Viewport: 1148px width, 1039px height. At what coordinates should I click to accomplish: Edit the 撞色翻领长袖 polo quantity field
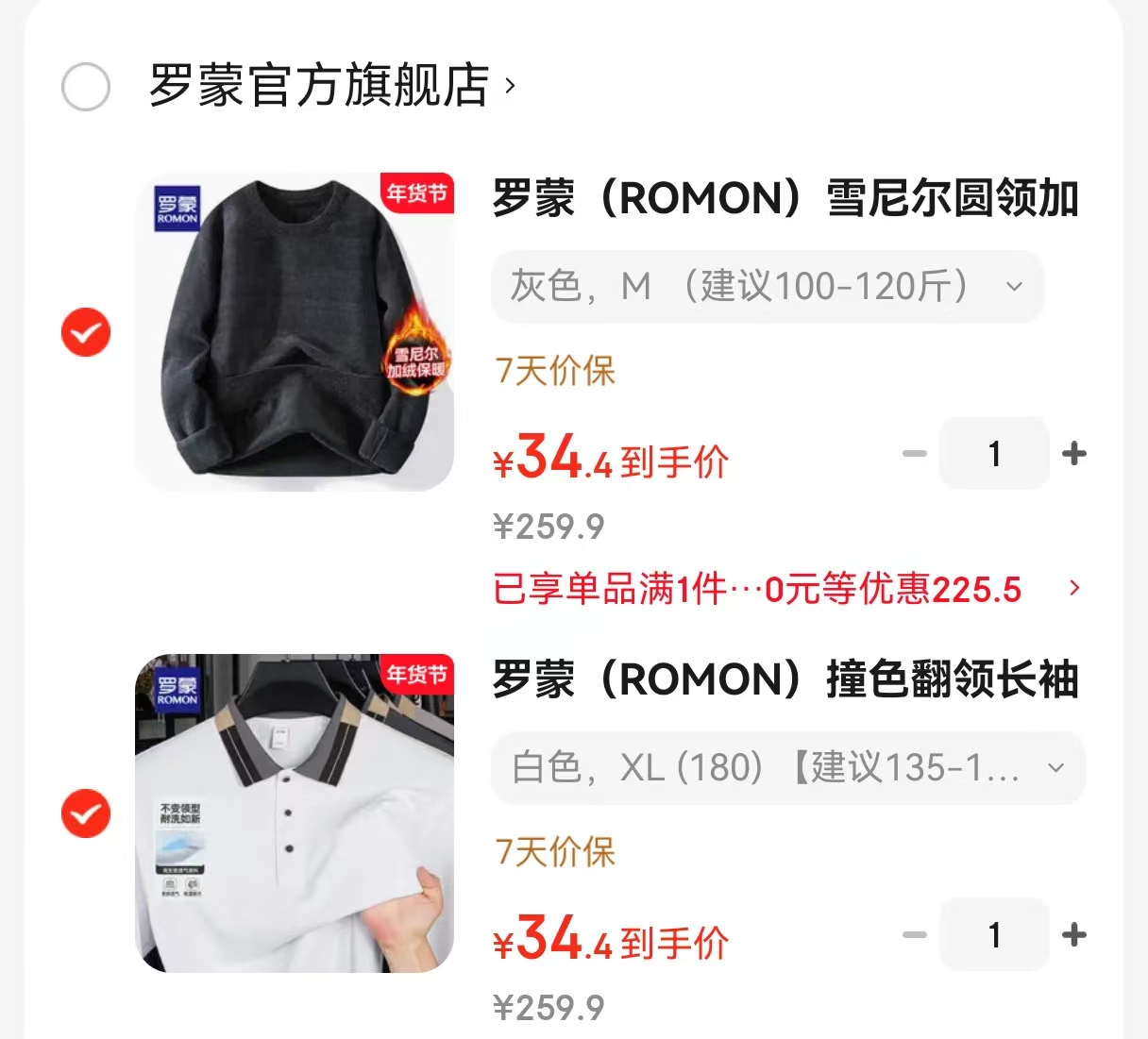point(994,935)
